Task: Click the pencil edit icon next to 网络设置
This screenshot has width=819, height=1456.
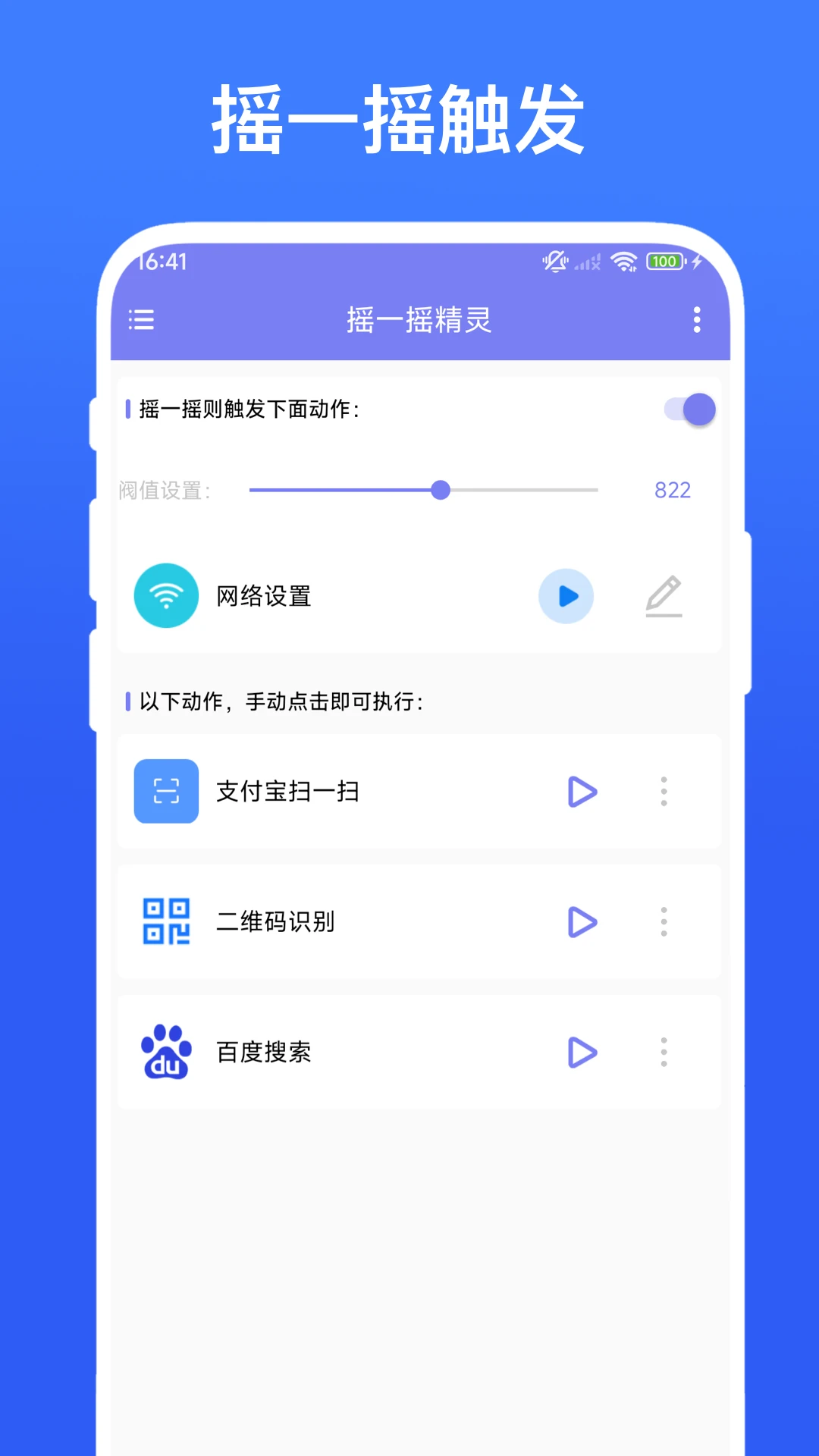Action: pos(664,596)
